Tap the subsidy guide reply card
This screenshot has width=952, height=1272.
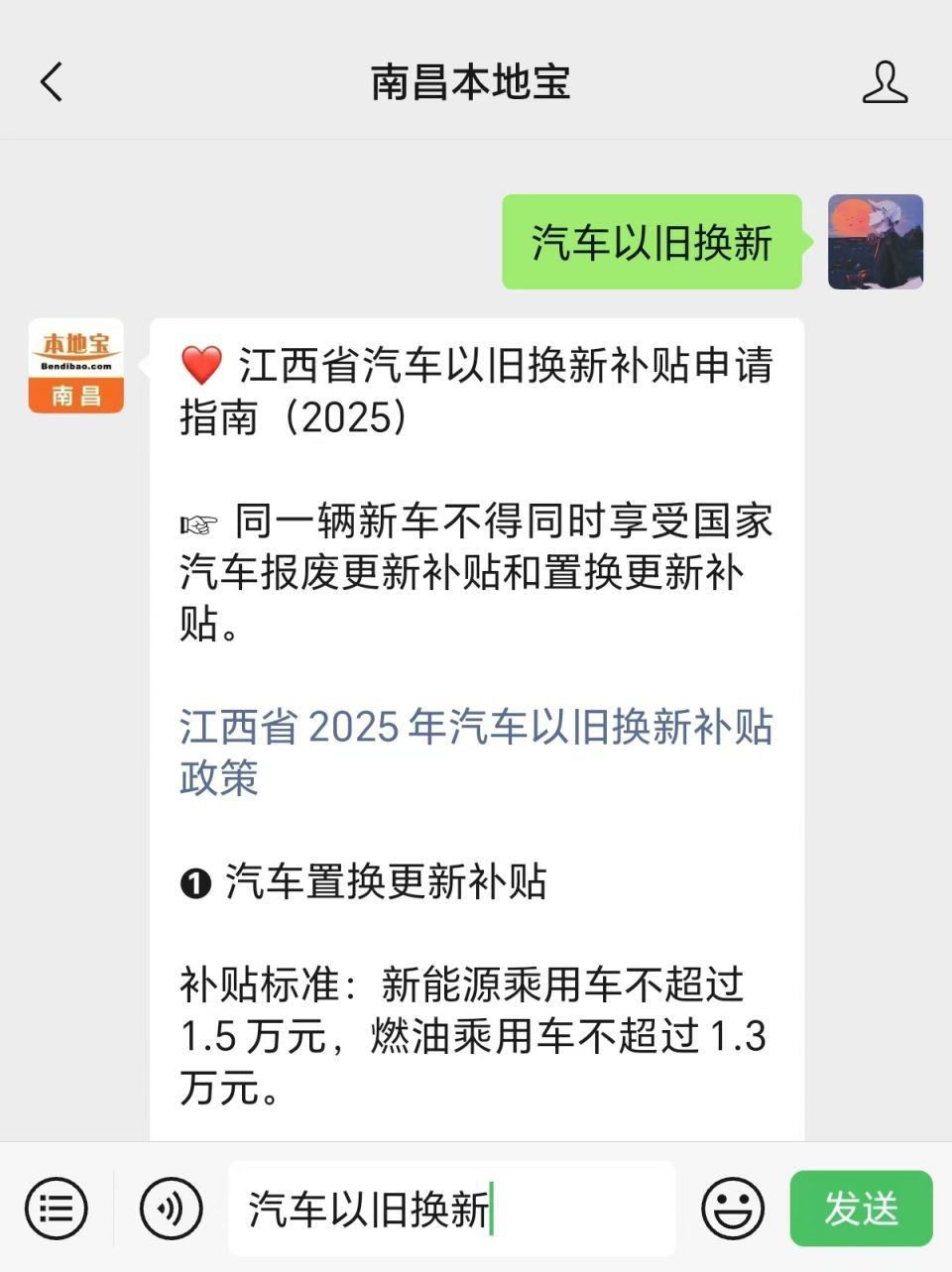[x=475, y=724]
